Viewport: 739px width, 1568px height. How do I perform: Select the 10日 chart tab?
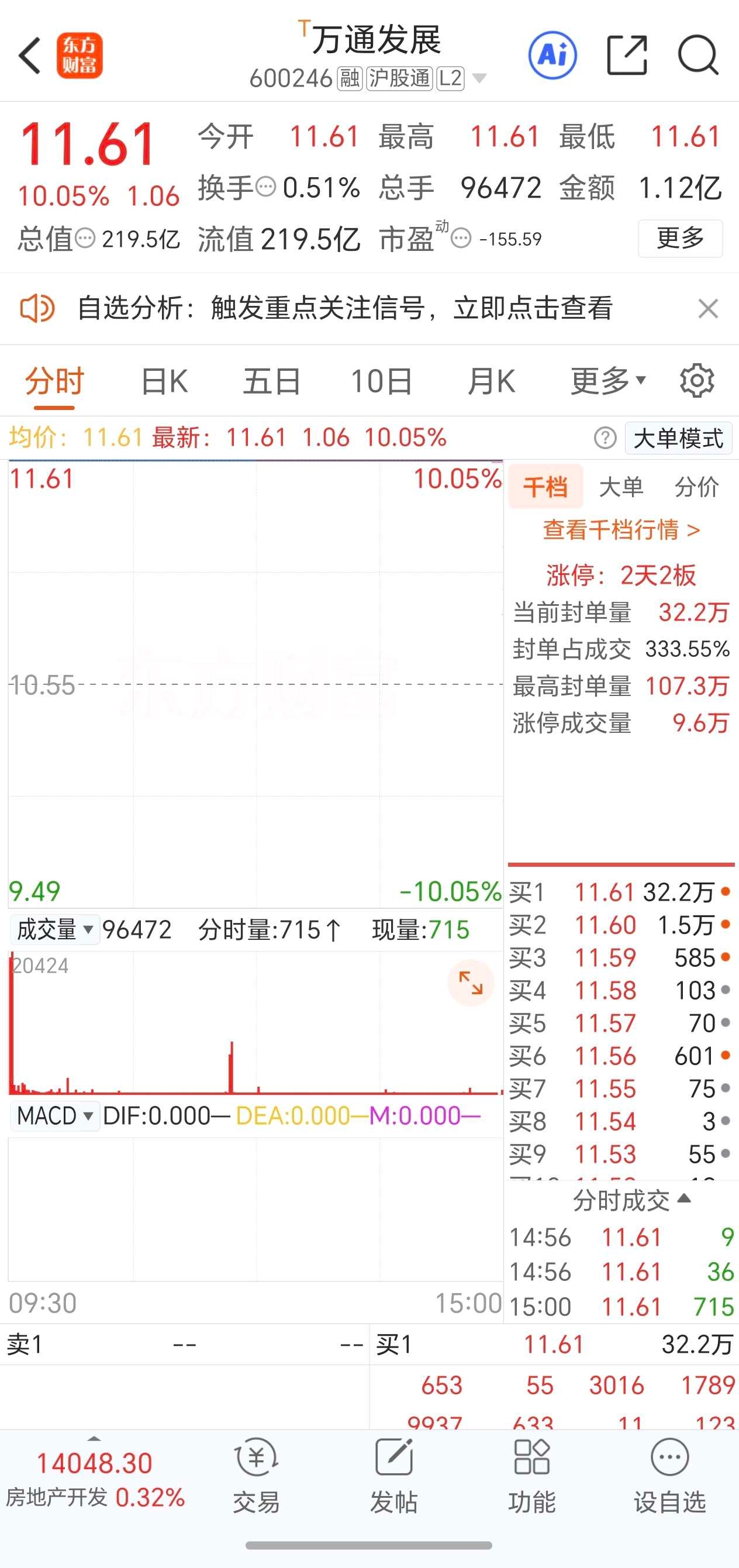382,382
